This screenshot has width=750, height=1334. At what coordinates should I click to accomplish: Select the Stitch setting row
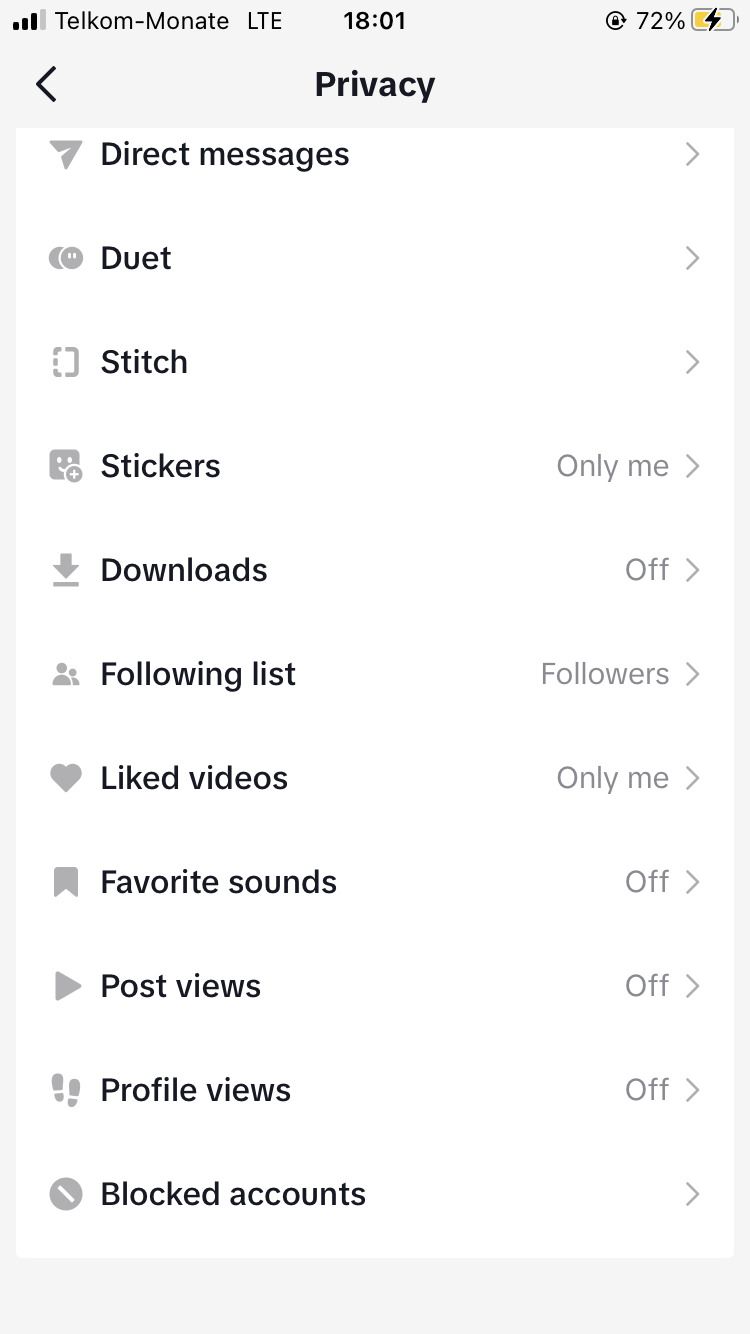pos(374,363)
